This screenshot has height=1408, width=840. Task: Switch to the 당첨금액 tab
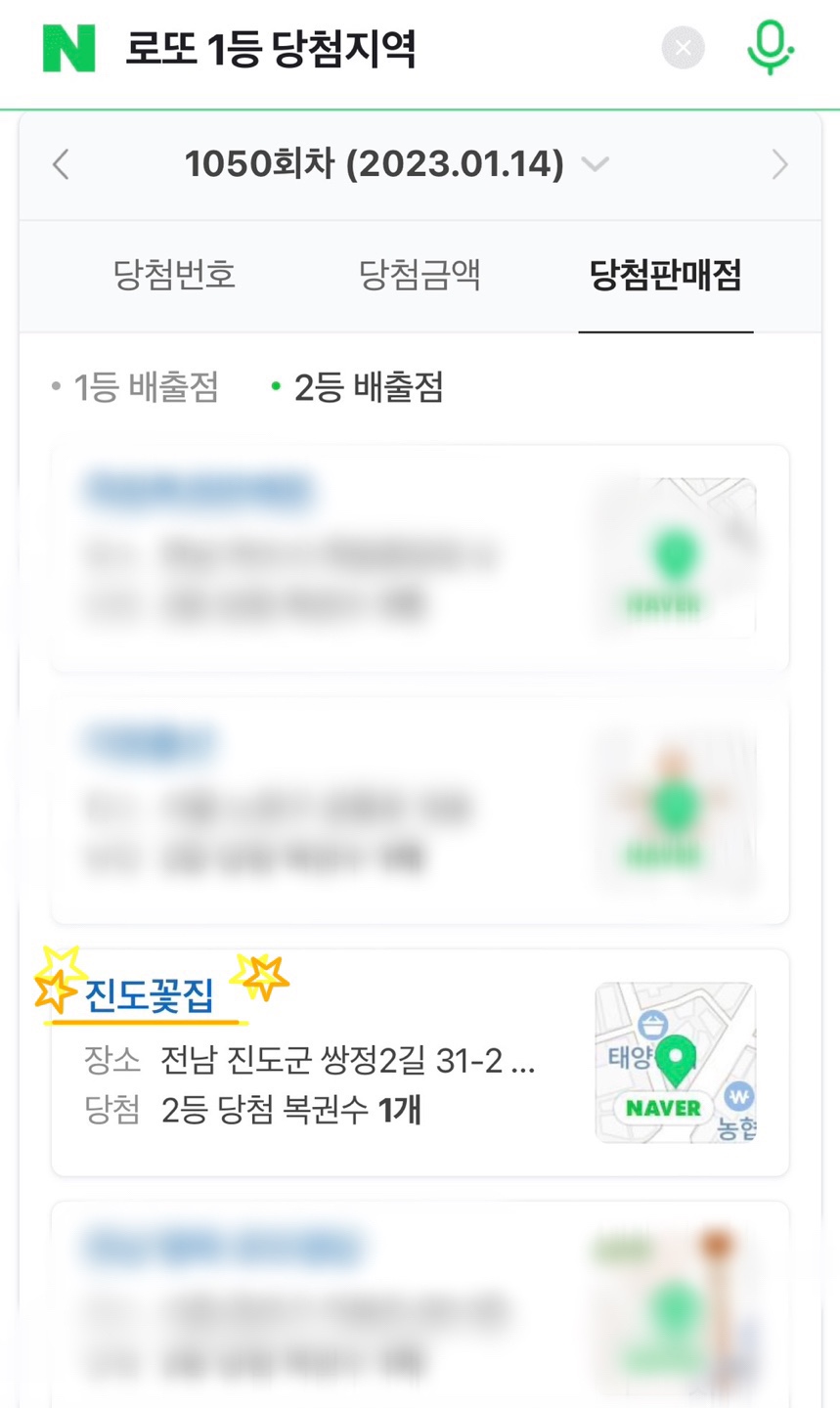pyautogui.click(x=420, y=275)
